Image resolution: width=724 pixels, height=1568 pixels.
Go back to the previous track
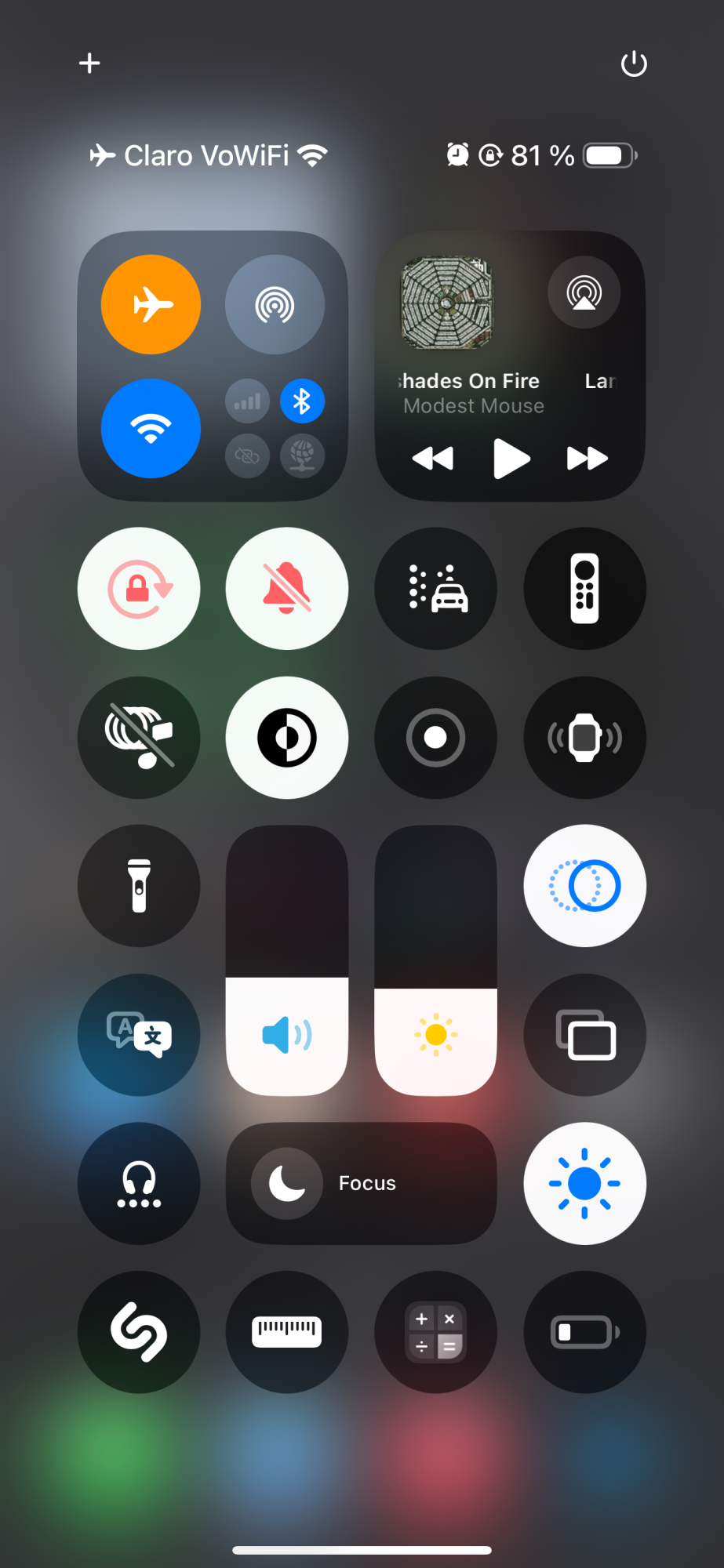433,458
